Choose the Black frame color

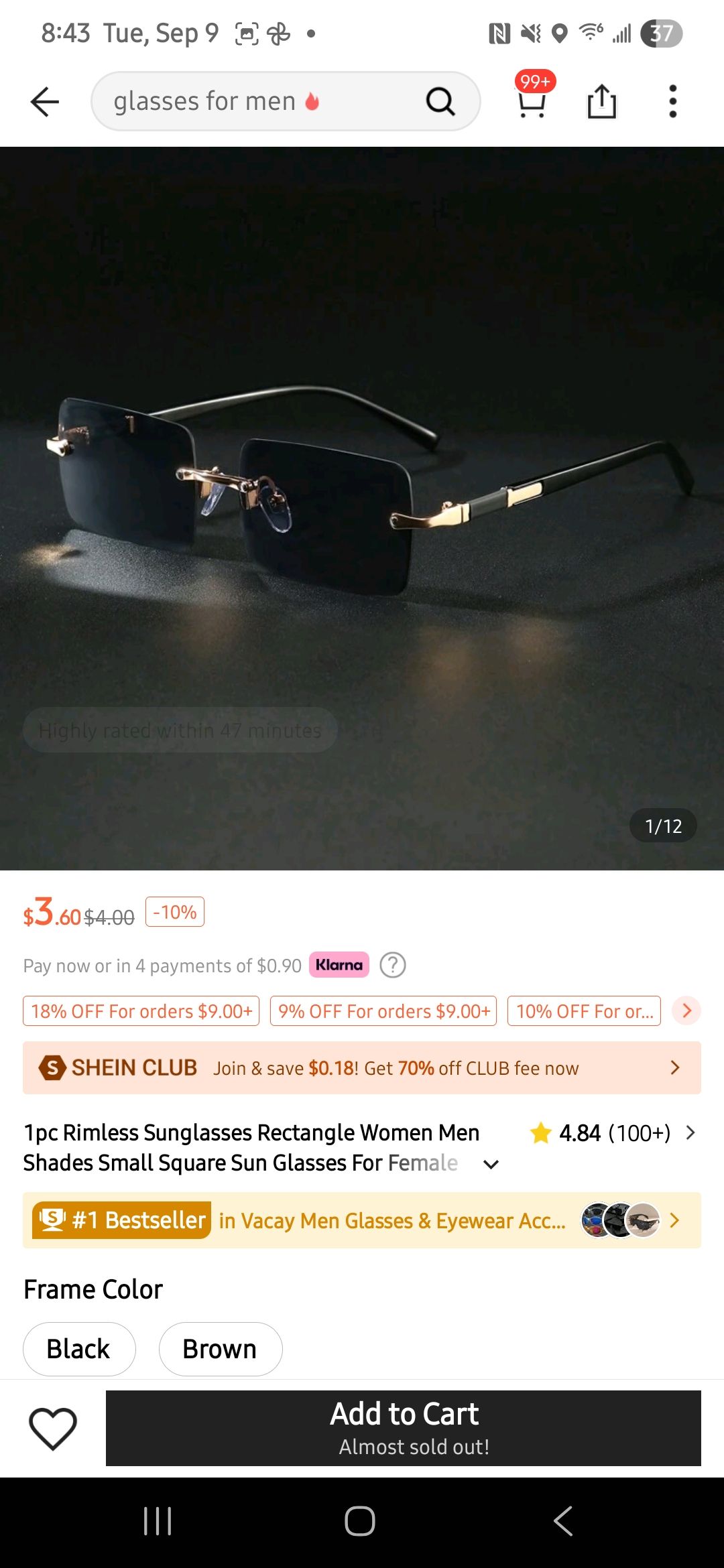[79, 1349]
